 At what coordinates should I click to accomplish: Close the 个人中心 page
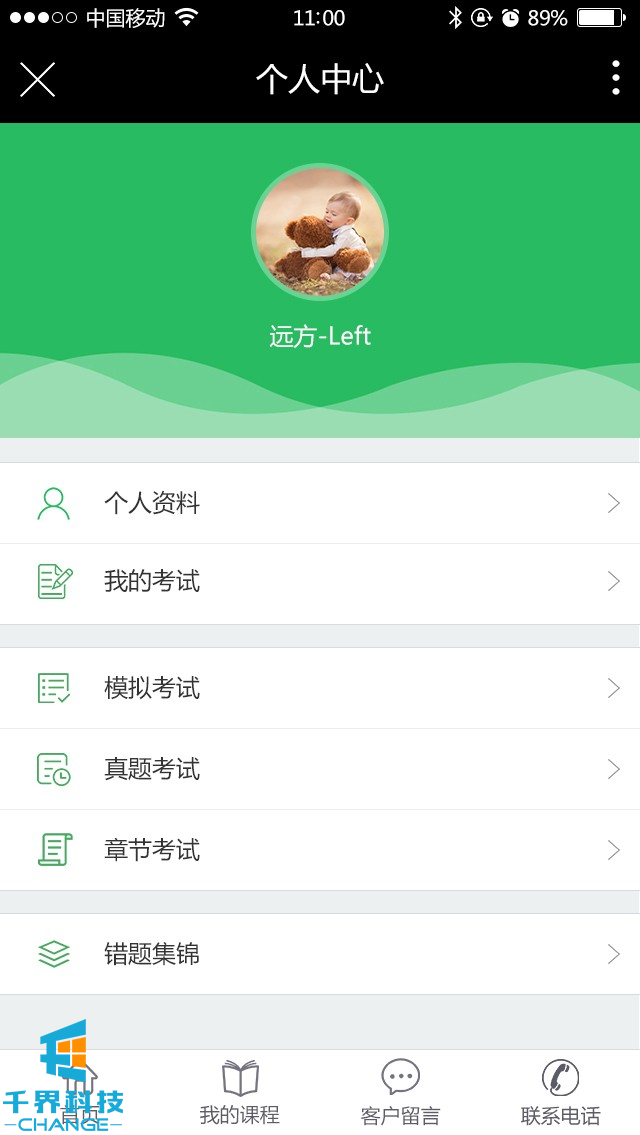[37, 80]
